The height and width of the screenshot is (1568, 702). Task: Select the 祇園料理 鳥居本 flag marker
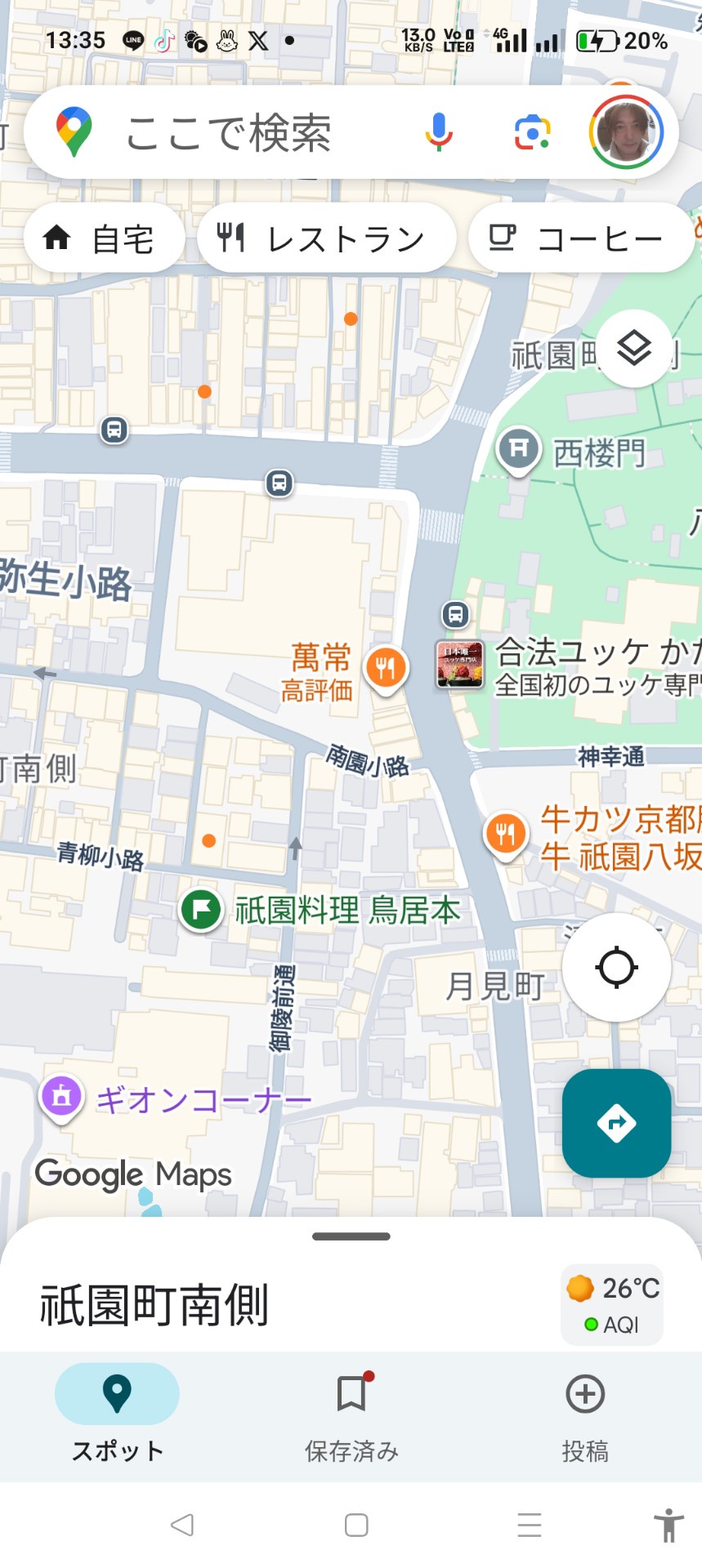tap(201, 909)
